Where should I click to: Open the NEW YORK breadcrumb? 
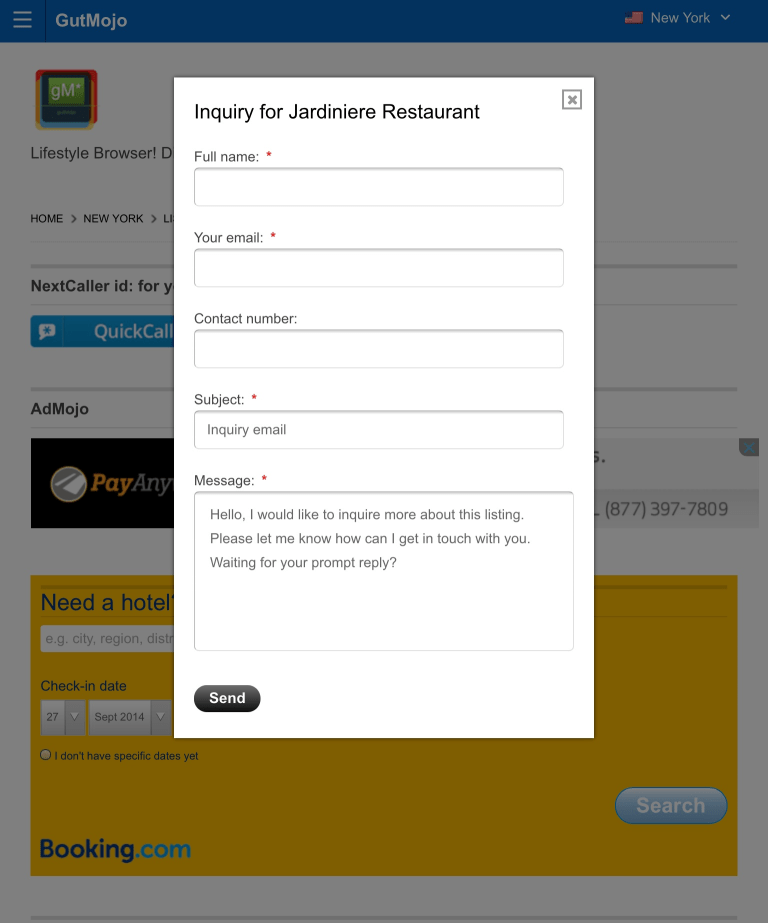pyautogui.click(x=113, y=219)
